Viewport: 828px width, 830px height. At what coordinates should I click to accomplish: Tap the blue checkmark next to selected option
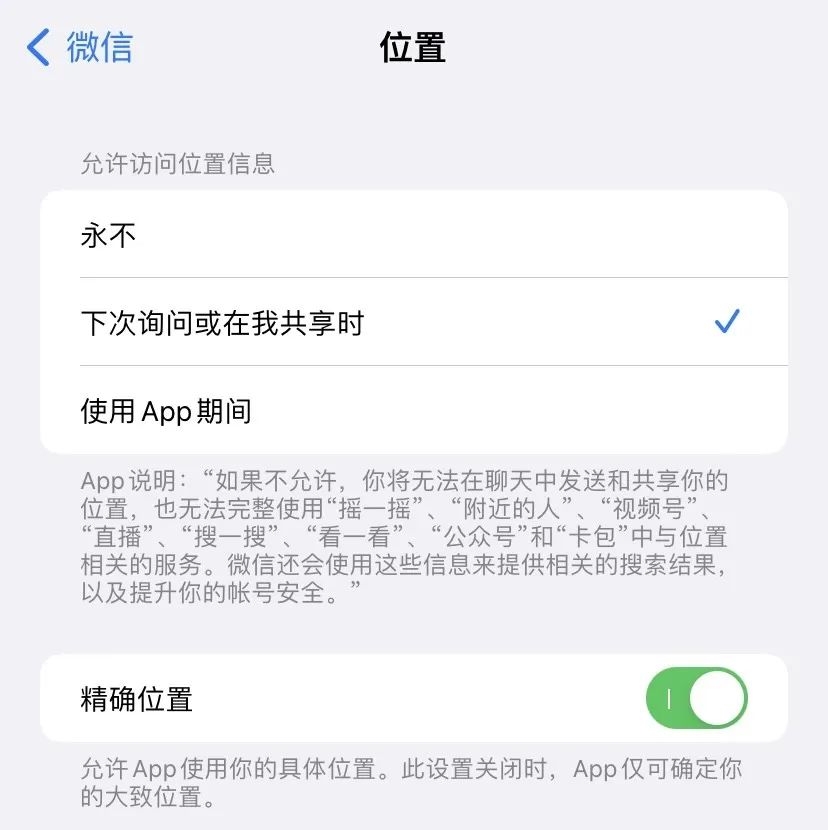[726, 322]
